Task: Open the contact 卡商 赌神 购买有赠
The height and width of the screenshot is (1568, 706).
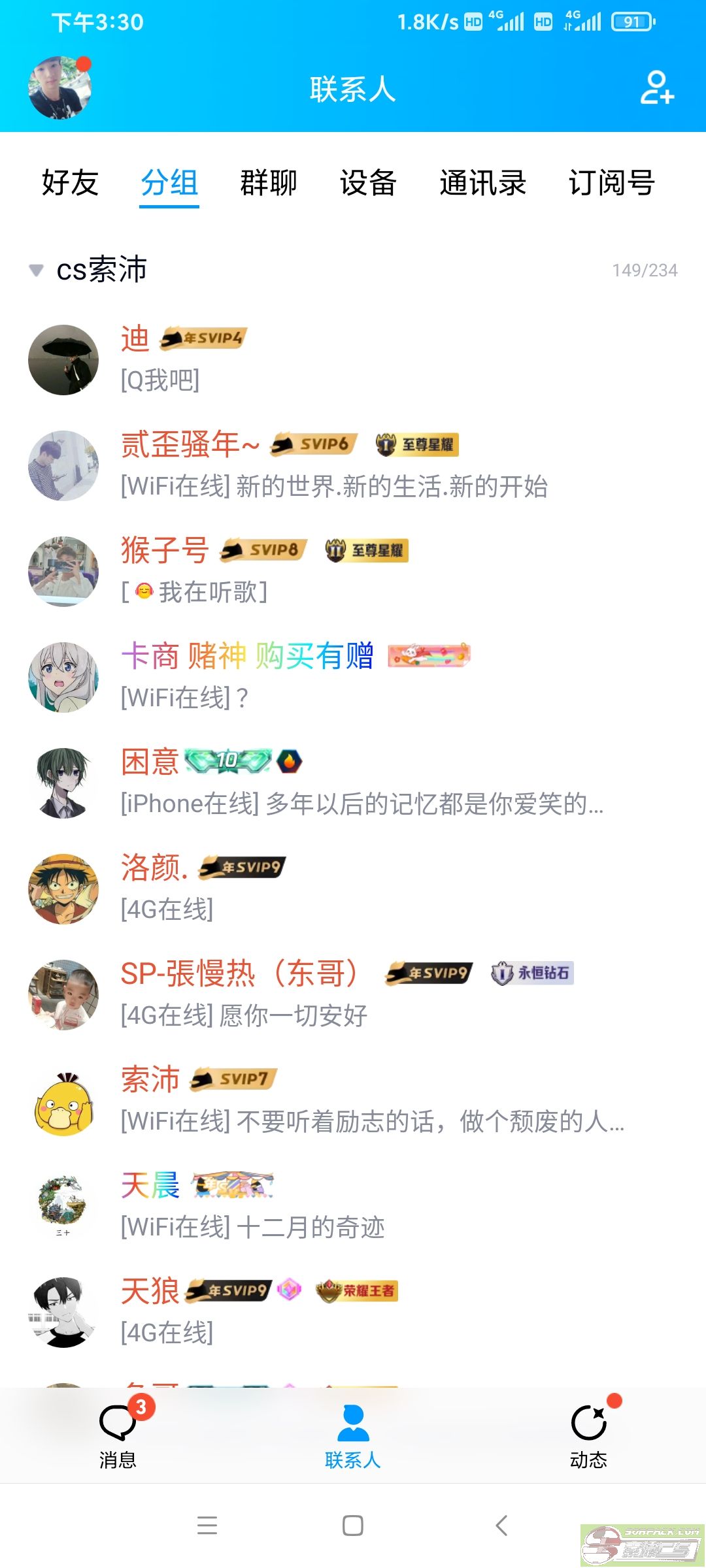Action: [353, 677]
